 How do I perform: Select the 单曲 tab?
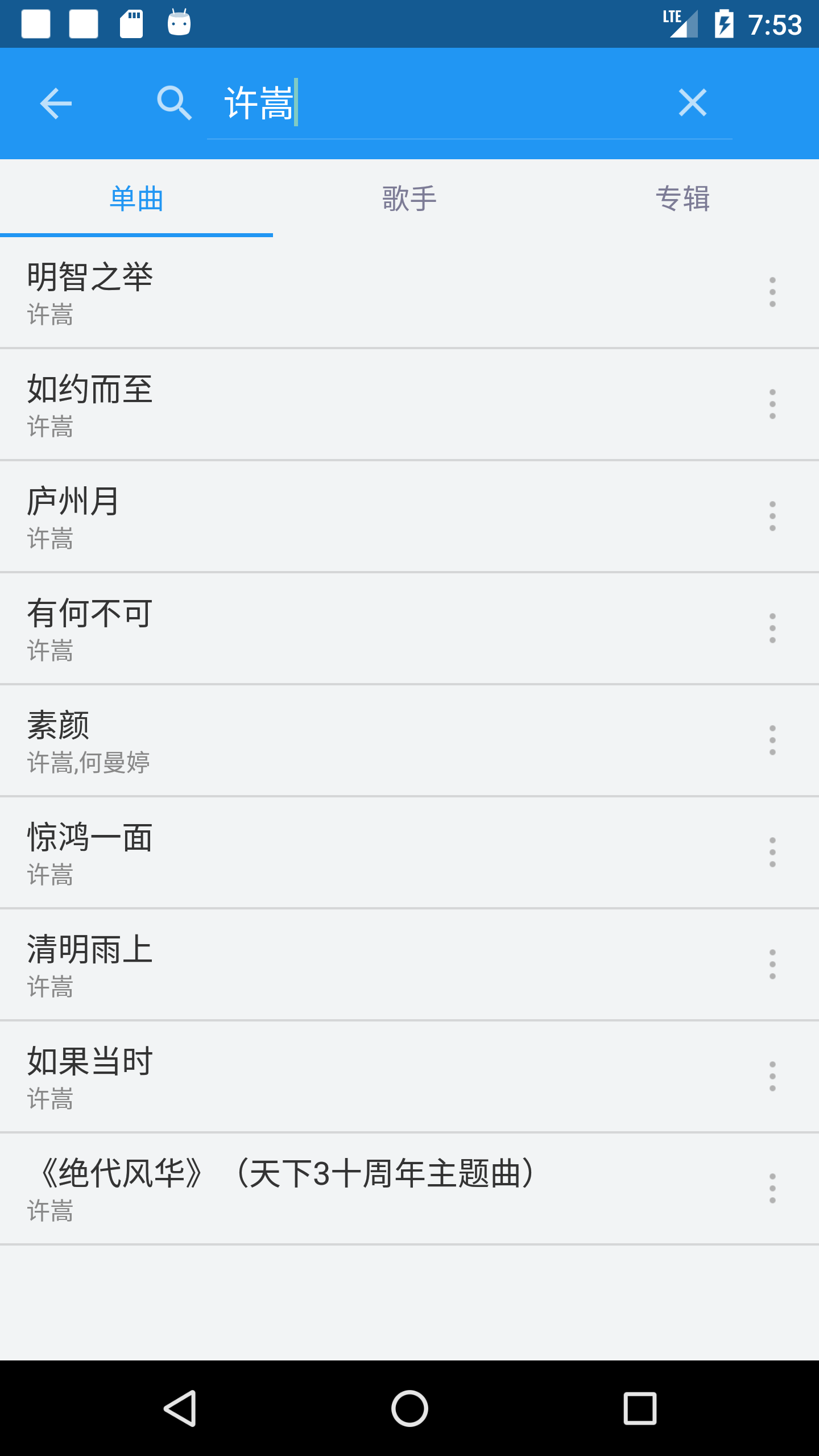coord(136,198)
